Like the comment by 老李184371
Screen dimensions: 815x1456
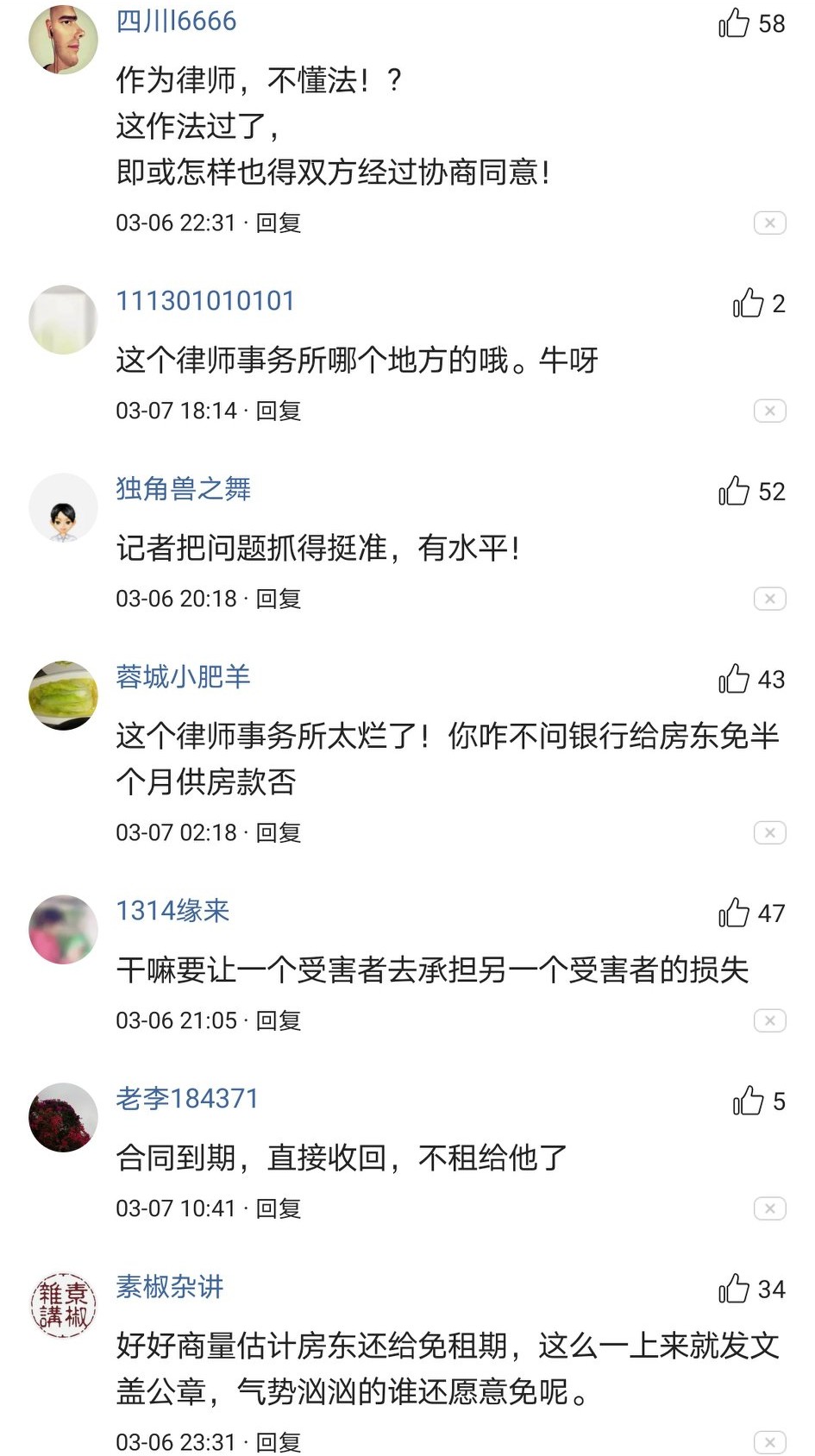pos(748,1101)
